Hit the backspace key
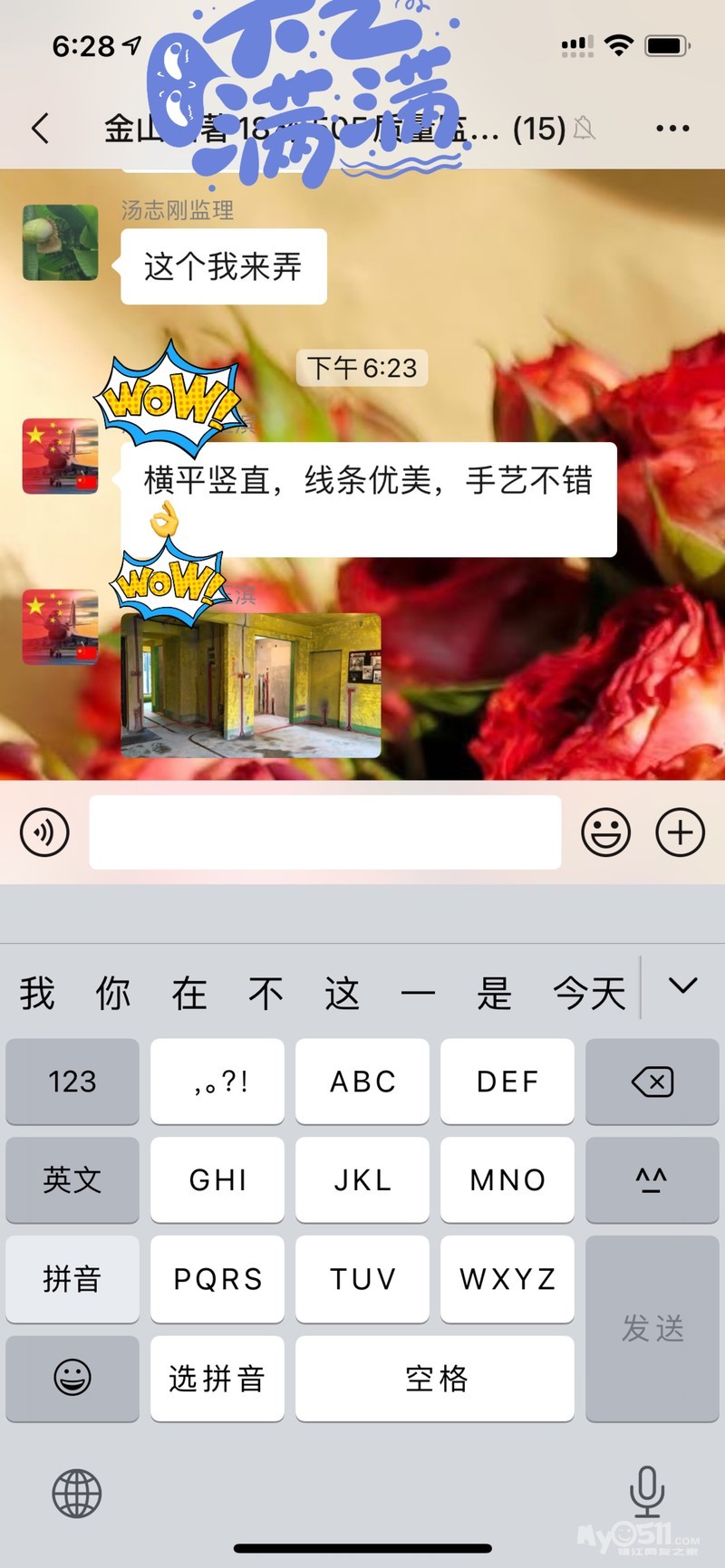Image resolution: width=725 pixels, height=1568 pixels. click(652, 1082)
